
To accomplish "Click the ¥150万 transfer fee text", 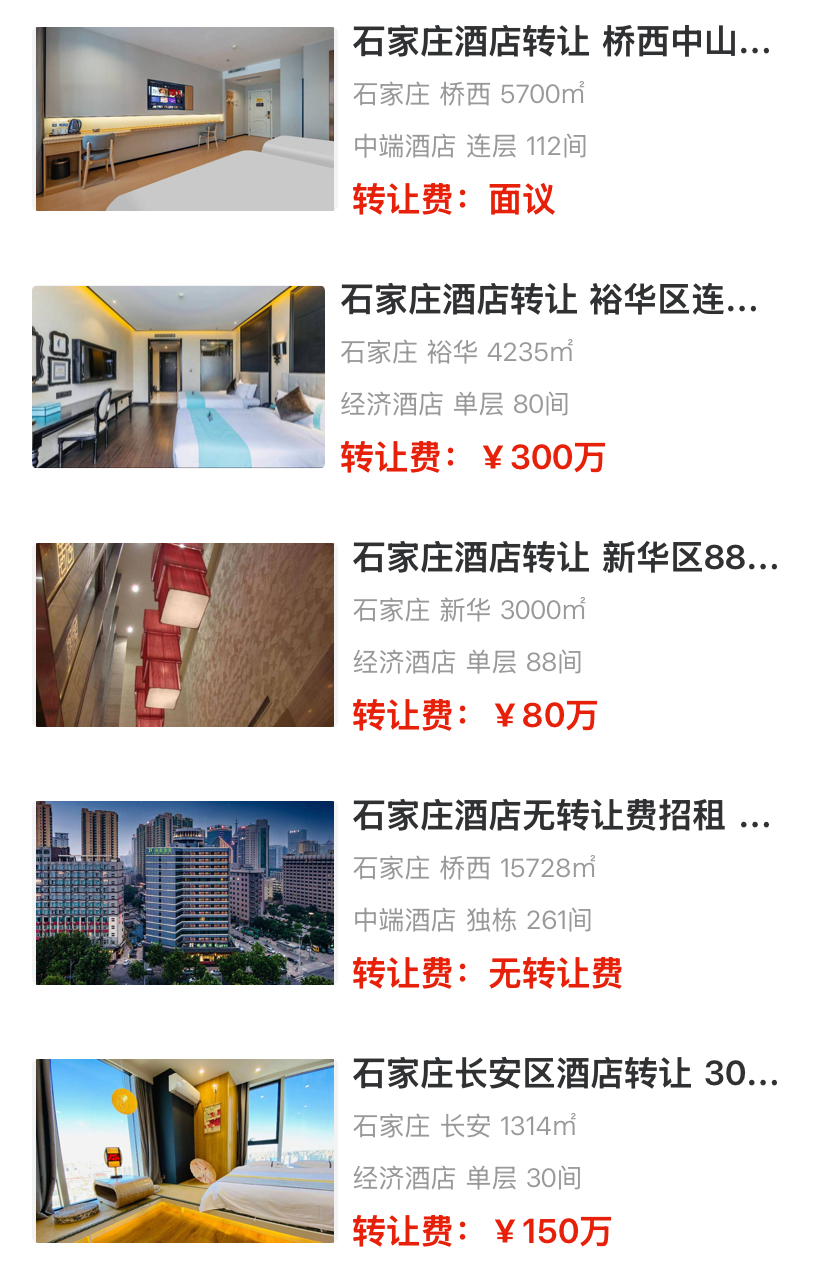I will (x=475, y=1230).
